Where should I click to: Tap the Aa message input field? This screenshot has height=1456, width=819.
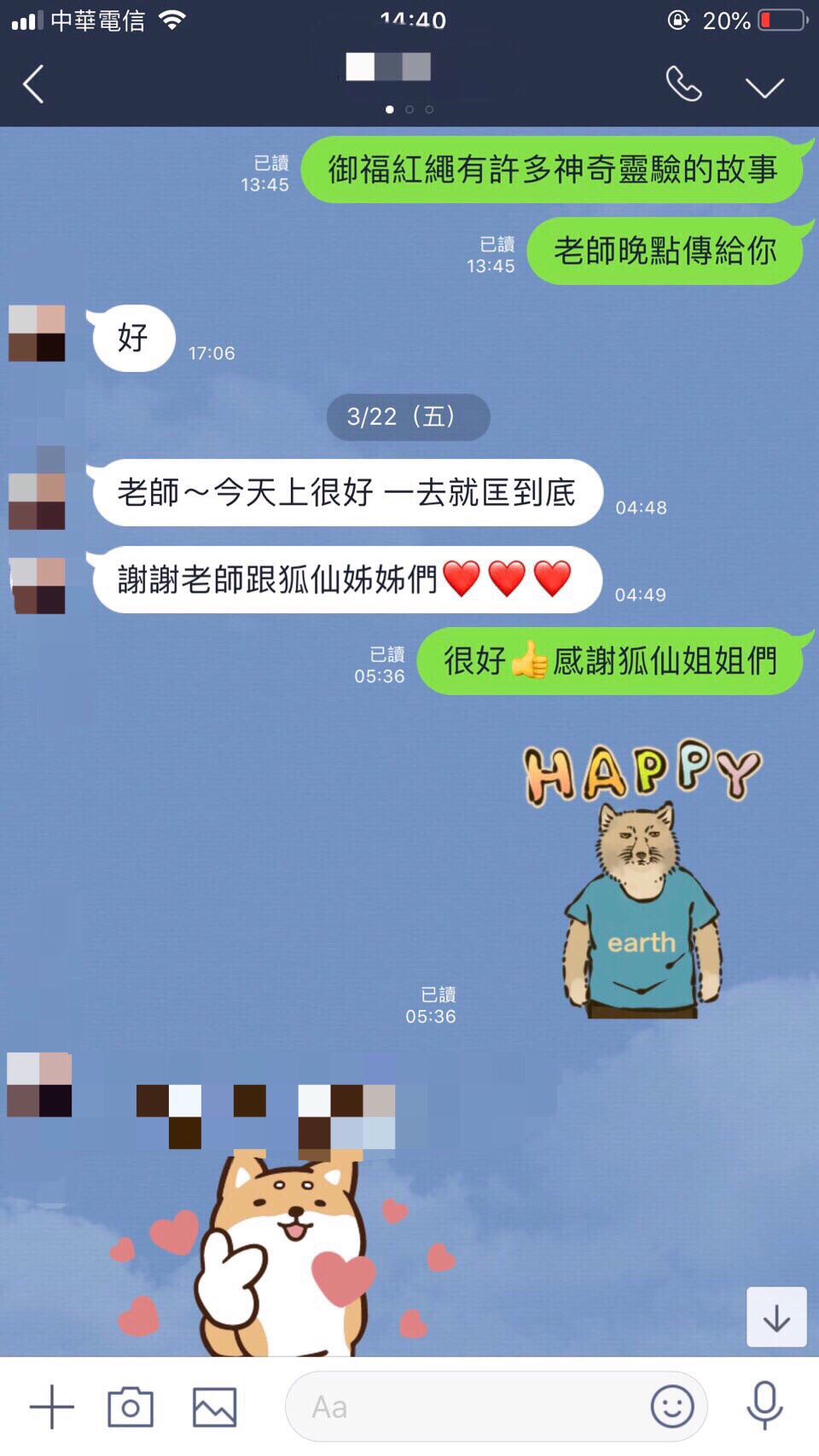[x=461, y=1407]
